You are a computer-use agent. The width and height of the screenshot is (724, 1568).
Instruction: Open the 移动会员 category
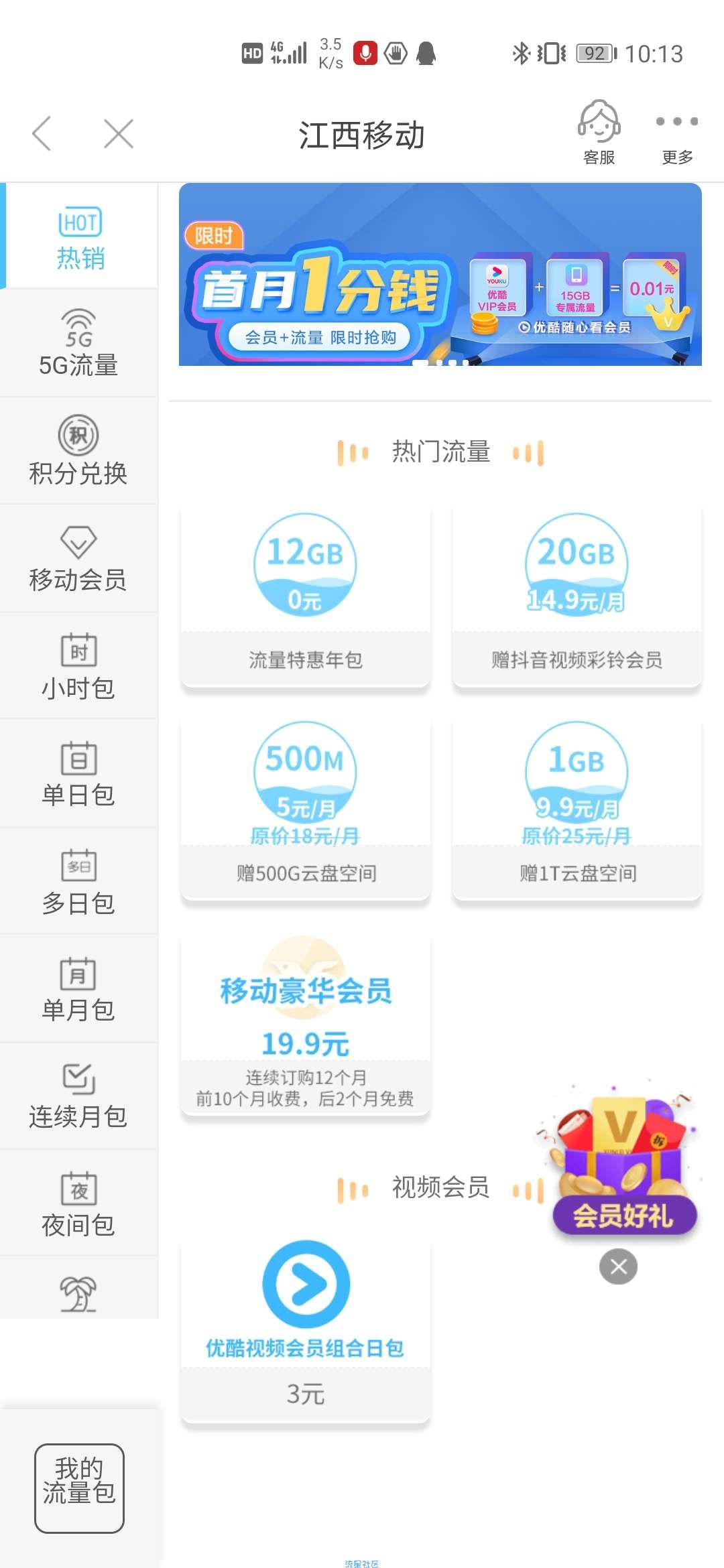[x=78, y=558]
